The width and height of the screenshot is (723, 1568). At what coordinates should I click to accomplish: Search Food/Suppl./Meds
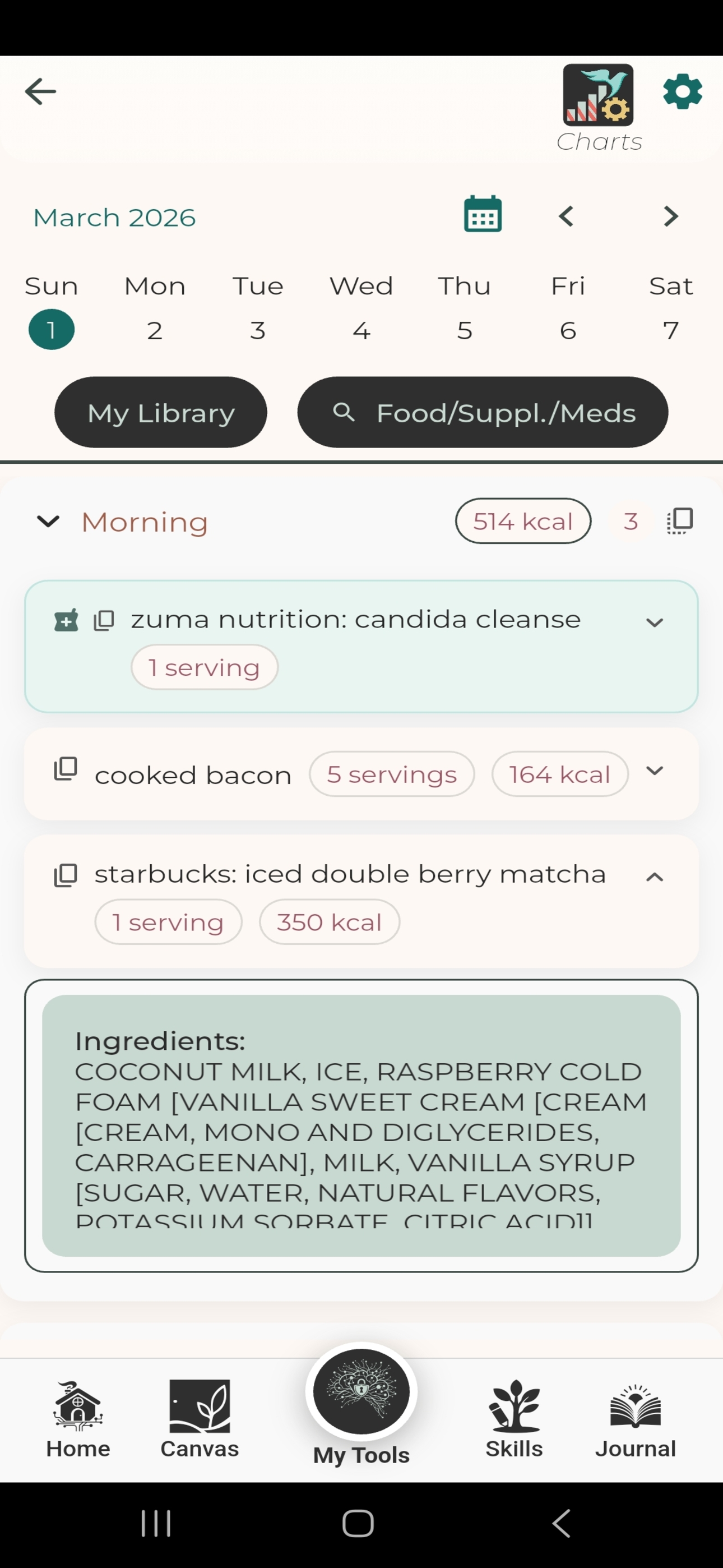[484, 412]
